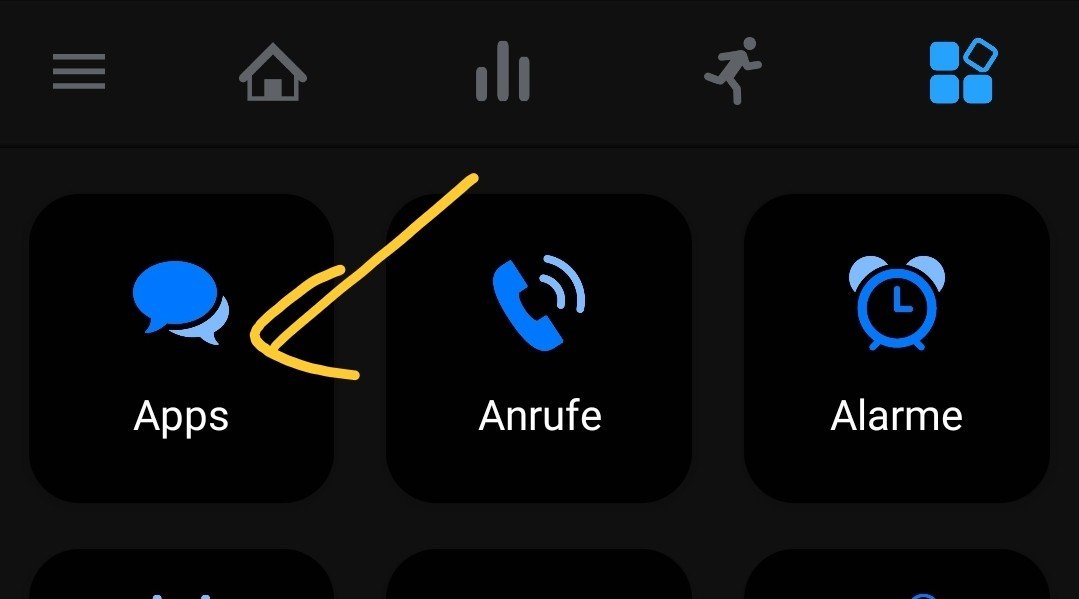The width and height of the screenshot is (1079, 599).
Task: Open the Alarme alarm clock tile
Action: point(896,347)
